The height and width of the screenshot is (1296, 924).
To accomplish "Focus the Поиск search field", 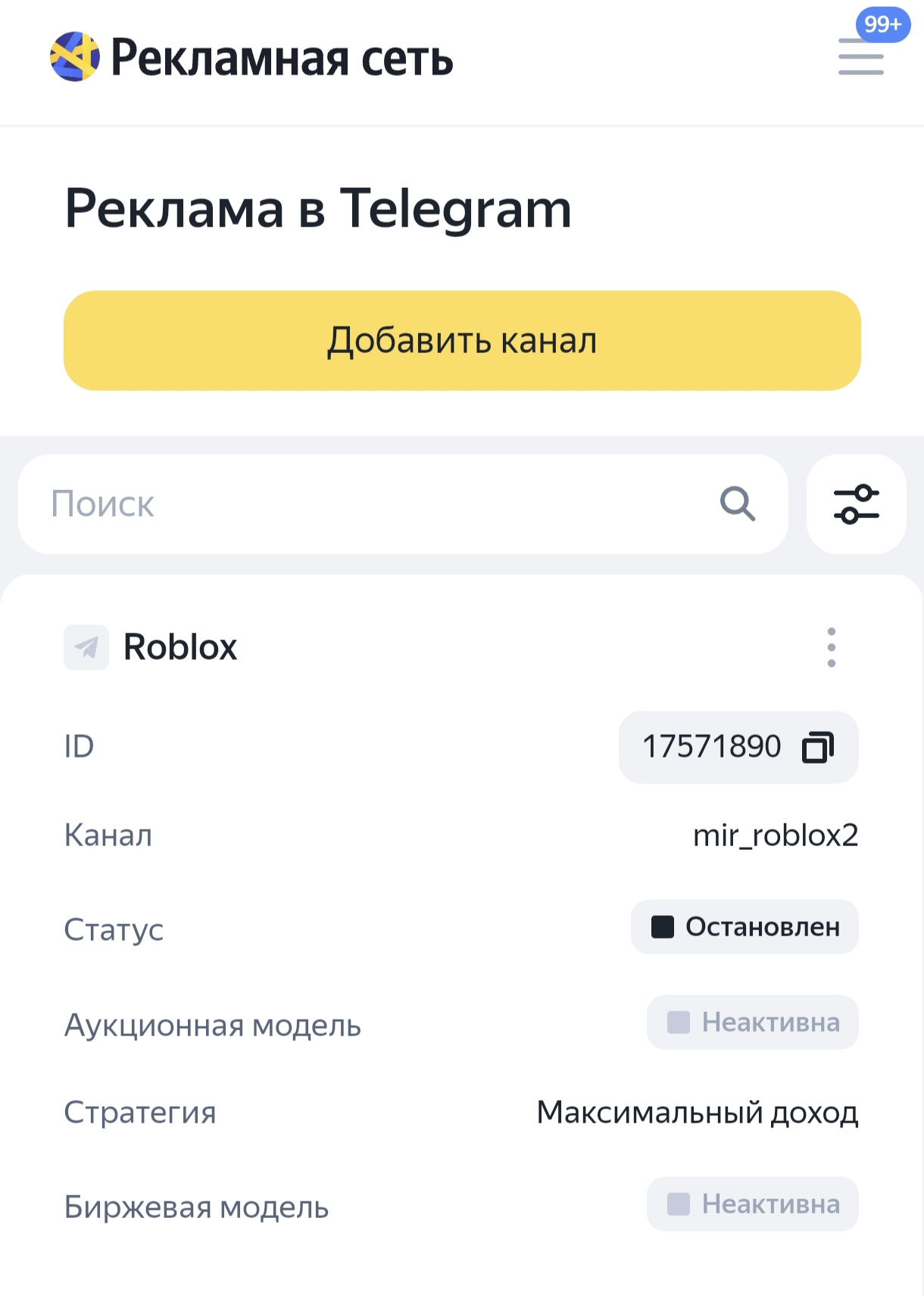I will tap(379, 504).
